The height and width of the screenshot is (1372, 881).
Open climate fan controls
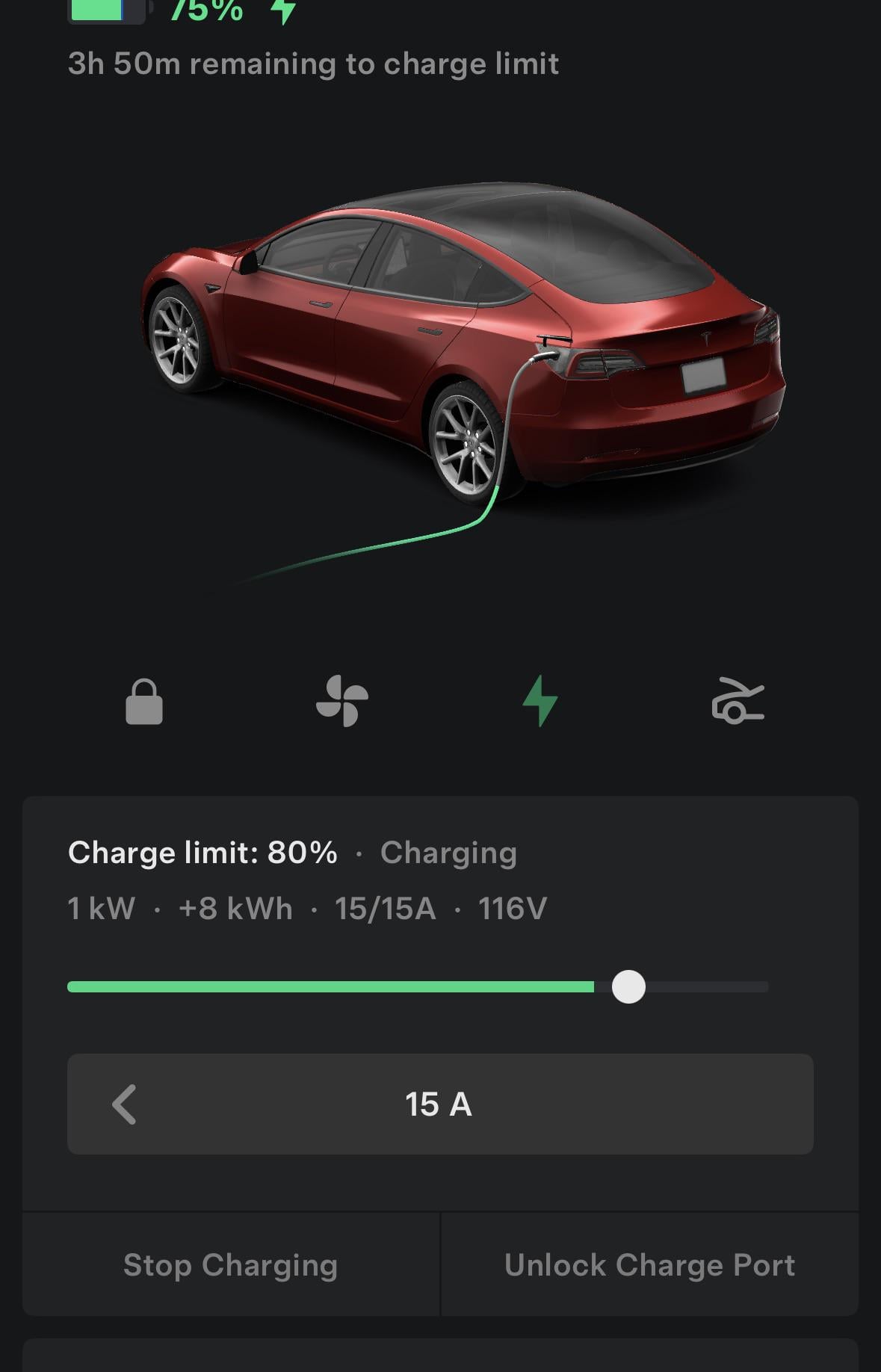[x=342, y=701]
